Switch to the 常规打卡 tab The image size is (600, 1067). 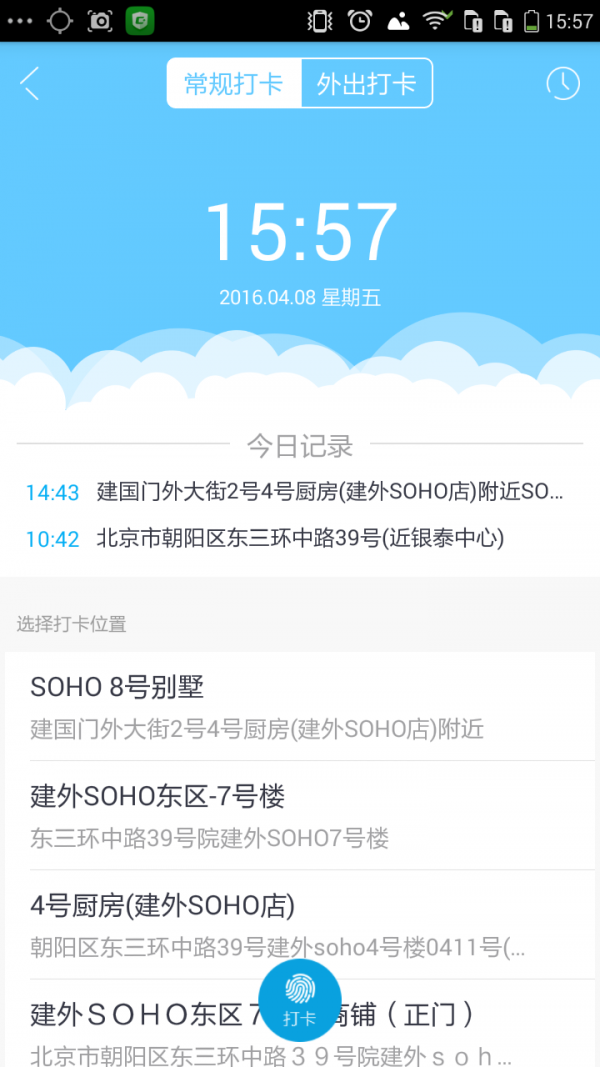pyautogui.click(x=234, y=83)
